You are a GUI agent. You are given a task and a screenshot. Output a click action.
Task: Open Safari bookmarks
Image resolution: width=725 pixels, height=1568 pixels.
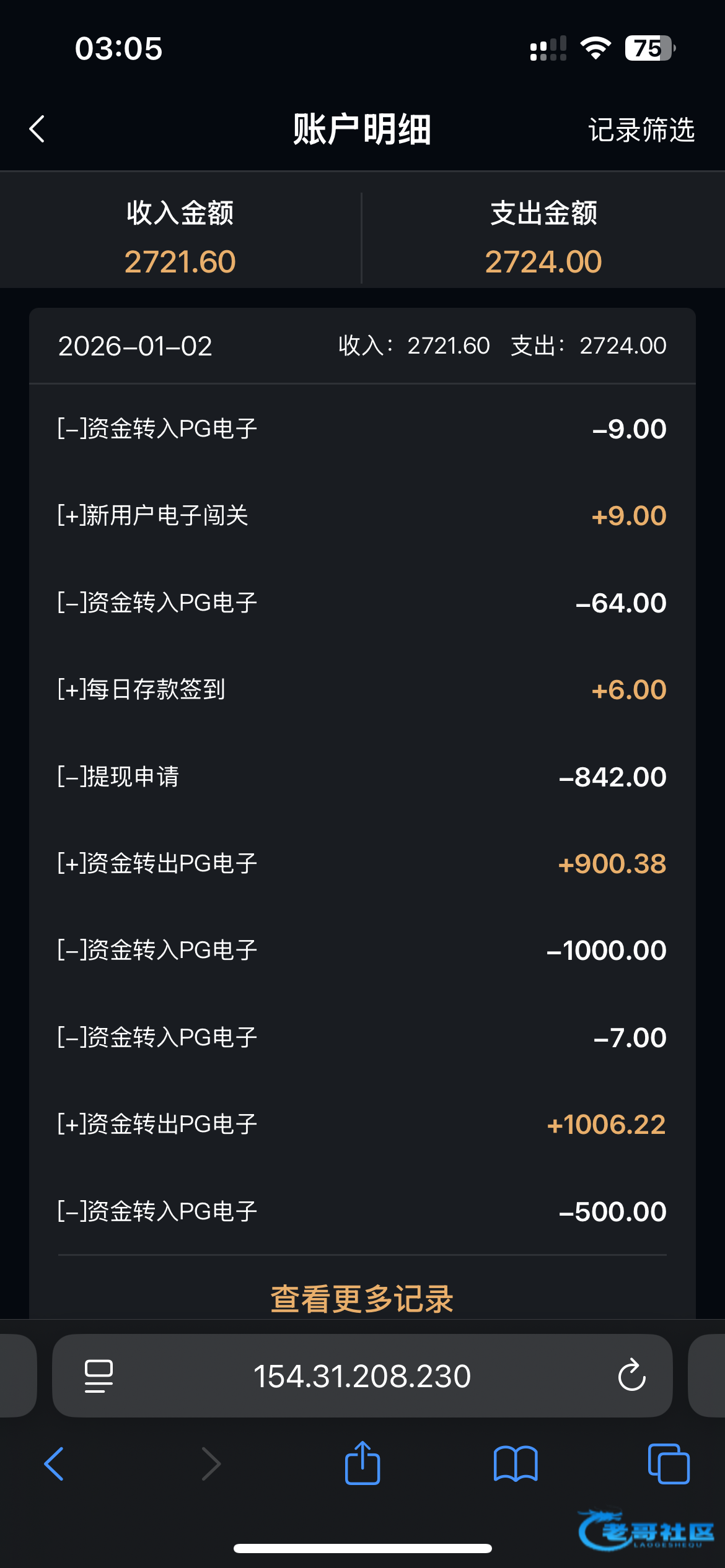pyautogui.click(x=516, y=1464)
